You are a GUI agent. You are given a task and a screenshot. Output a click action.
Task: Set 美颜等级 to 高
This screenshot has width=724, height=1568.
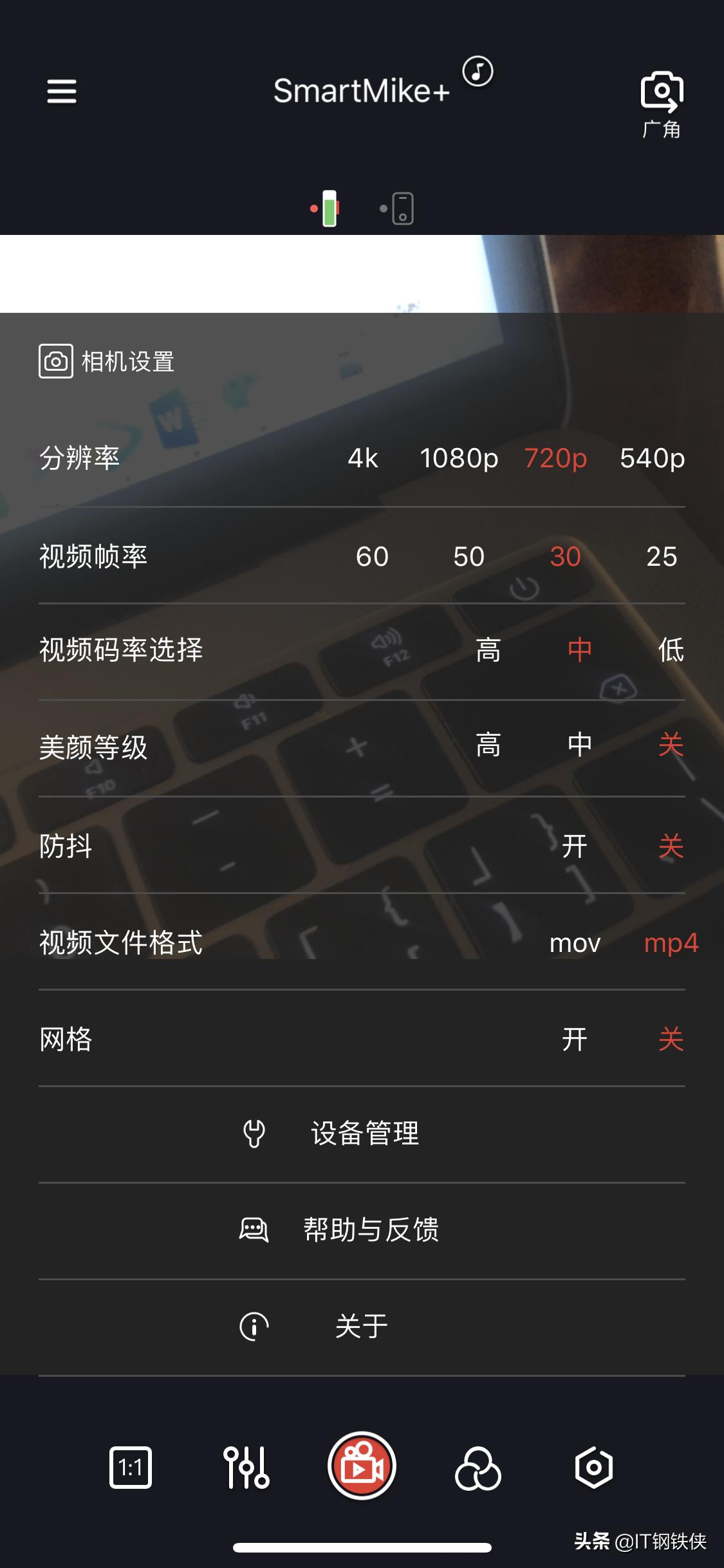[487, 746]
